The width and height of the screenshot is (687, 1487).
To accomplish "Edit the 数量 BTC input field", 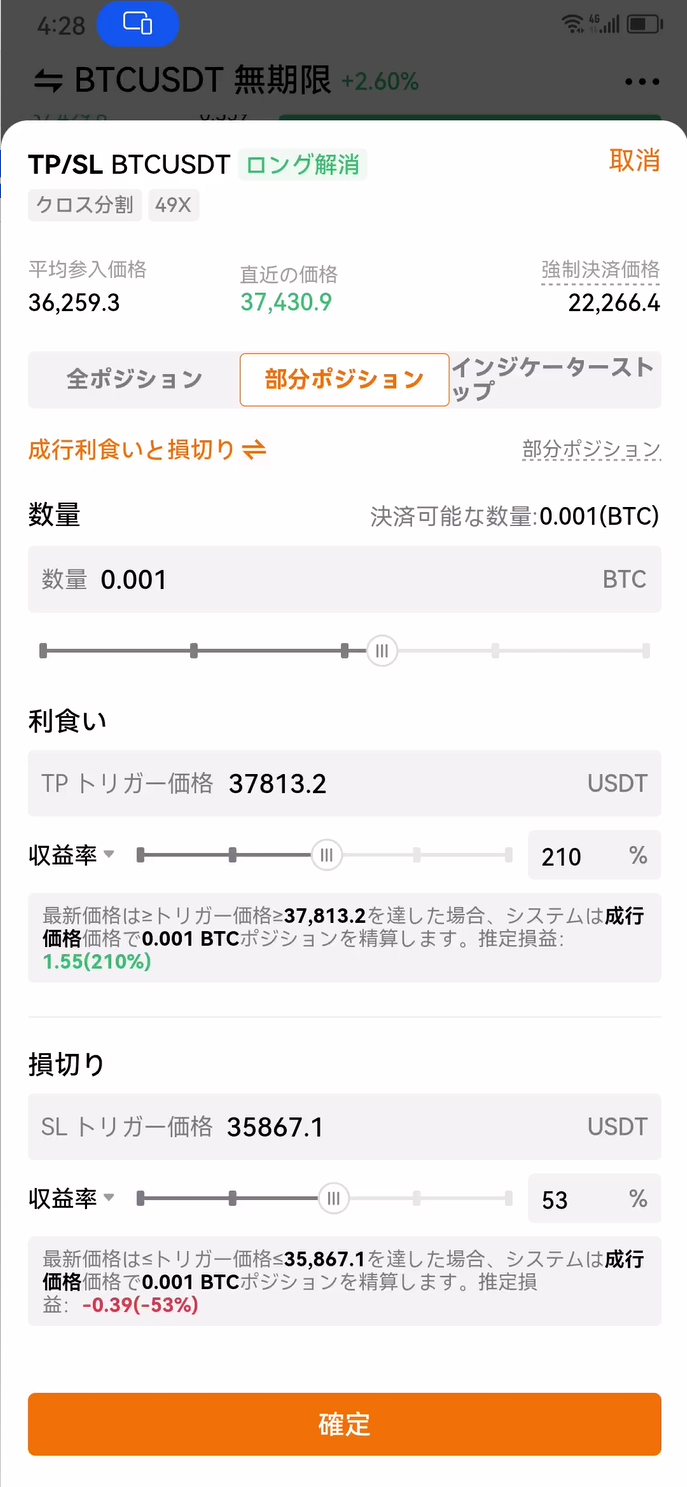I will click(344, 579).
